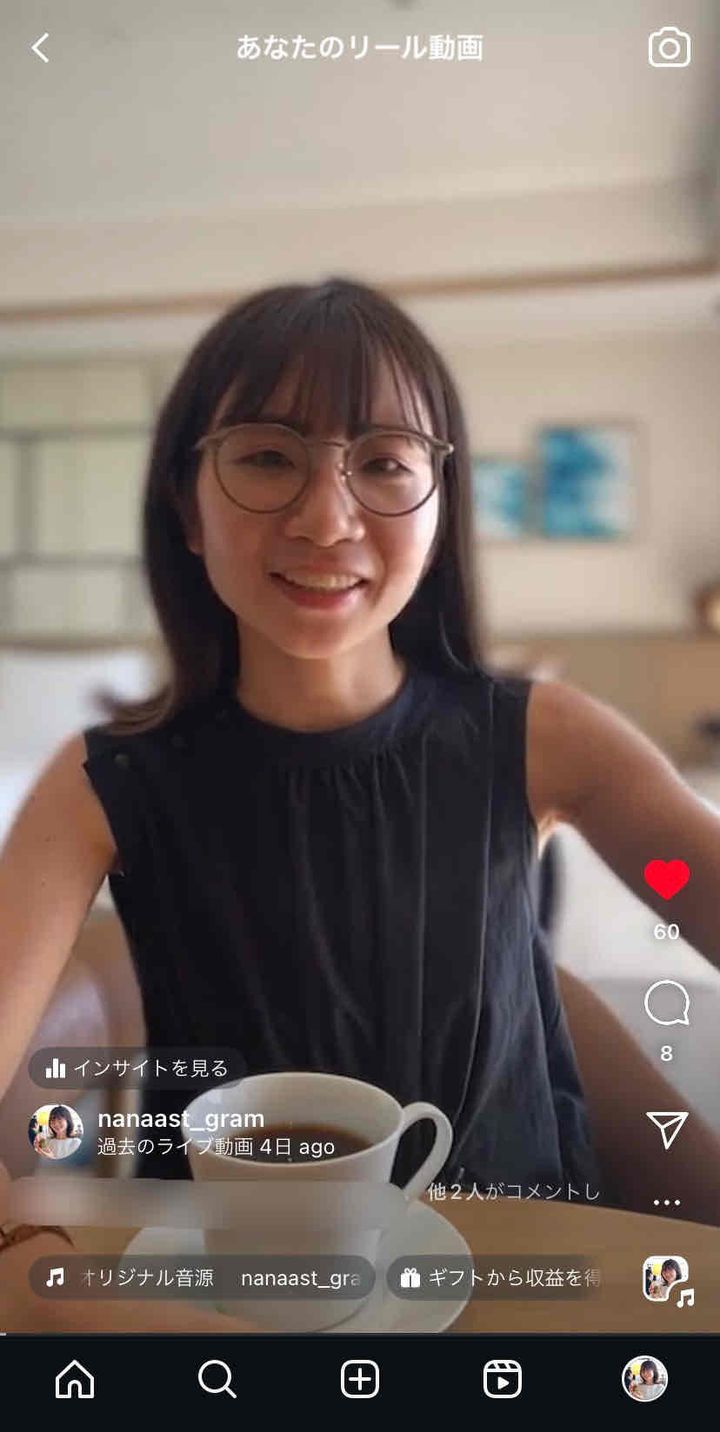Screen dimensions: 720x1432
Task: Switch to the Home tab
Action: point(75,1380)
